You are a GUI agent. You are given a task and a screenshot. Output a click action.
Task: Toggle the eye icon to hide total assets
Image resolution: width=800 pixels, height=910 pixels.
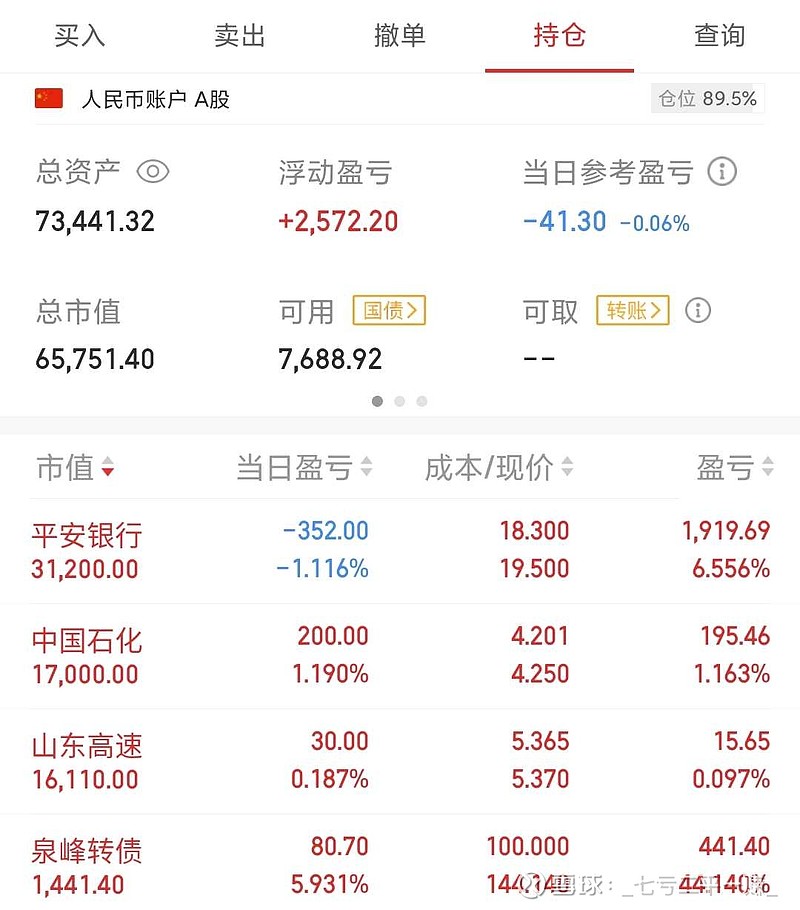[x=152, y=172]
